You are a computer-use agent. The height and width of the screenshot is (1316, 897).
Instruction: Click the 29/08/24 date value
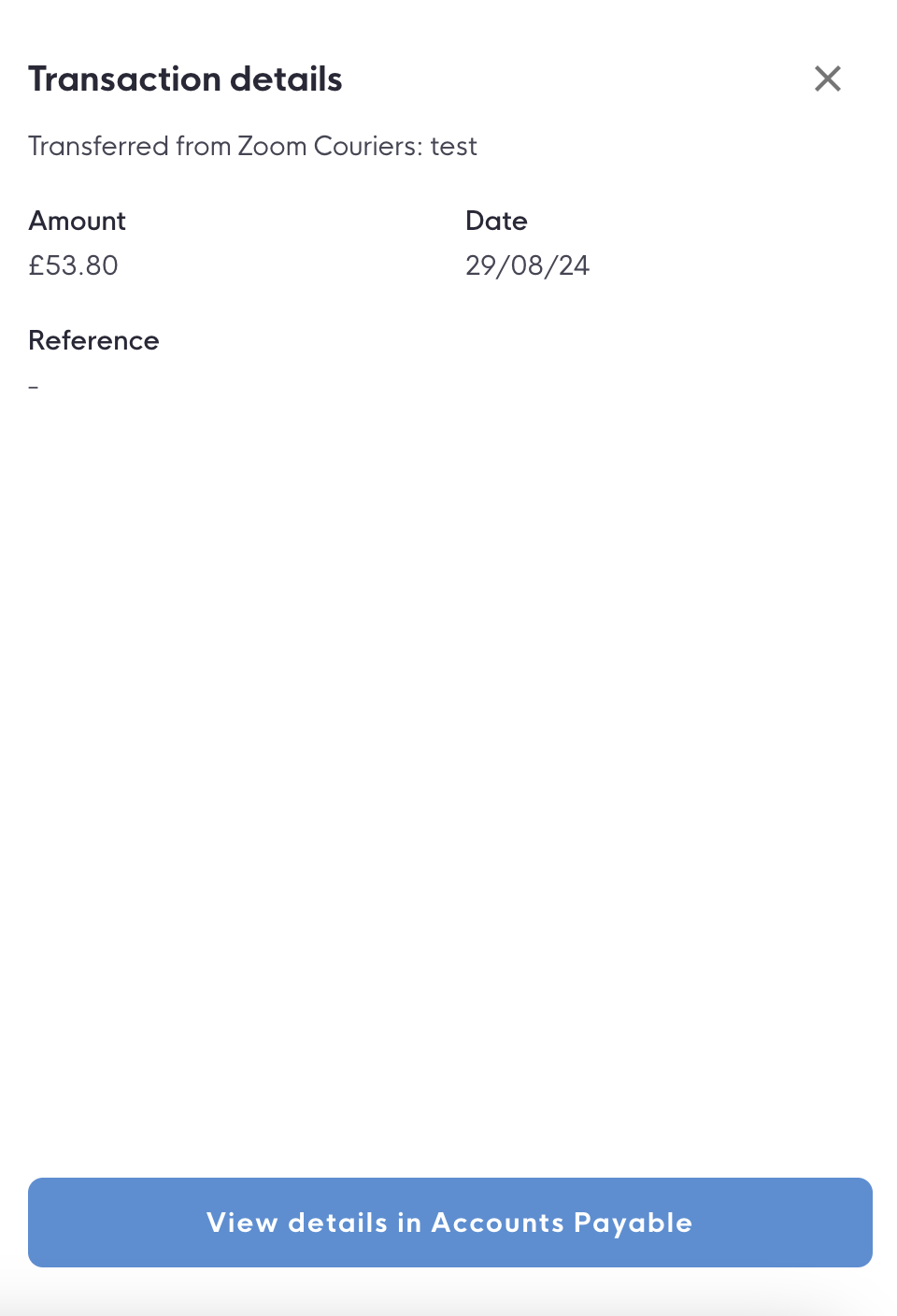(528, 265)
